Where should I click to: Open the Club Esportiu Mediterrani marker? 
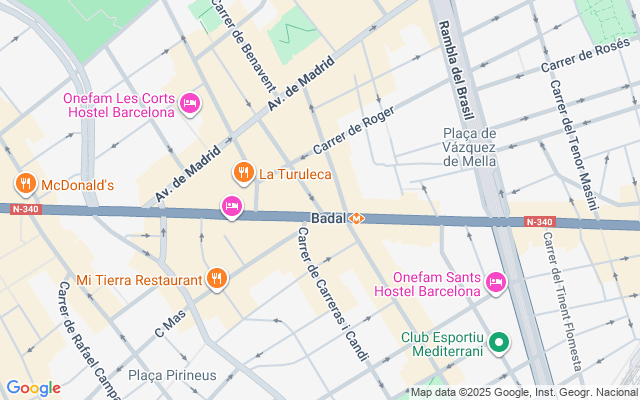(499, 343)
